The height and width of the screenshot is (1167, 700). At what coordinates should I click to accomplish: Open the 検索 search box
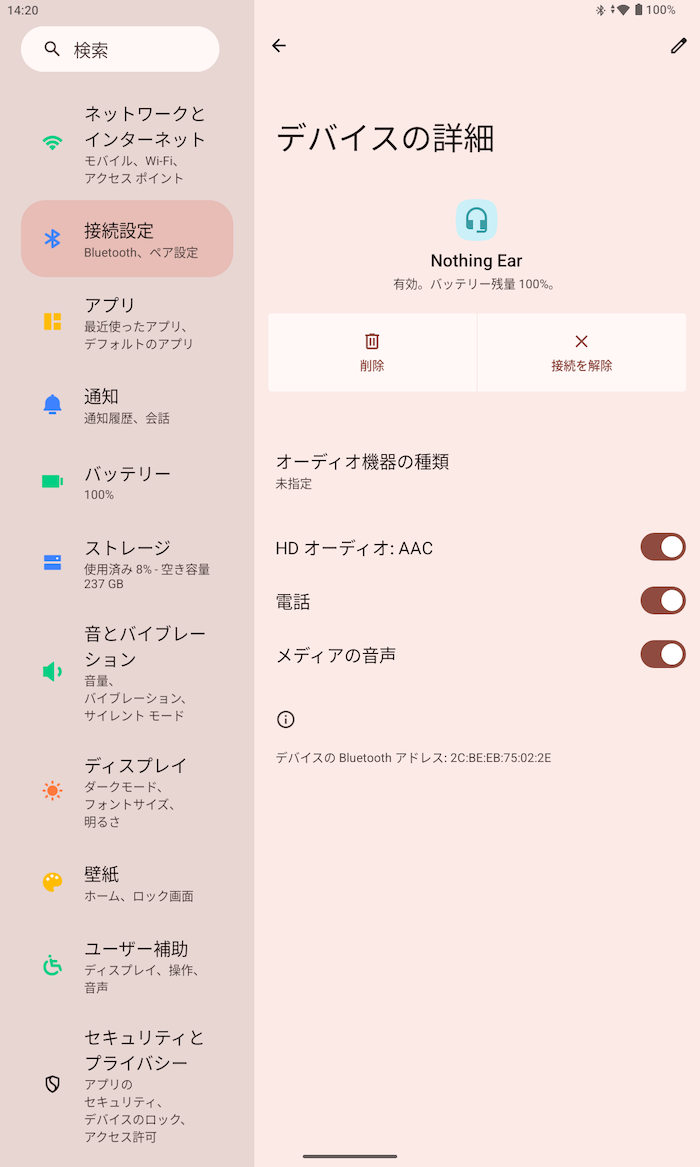(x=120, y=49)
